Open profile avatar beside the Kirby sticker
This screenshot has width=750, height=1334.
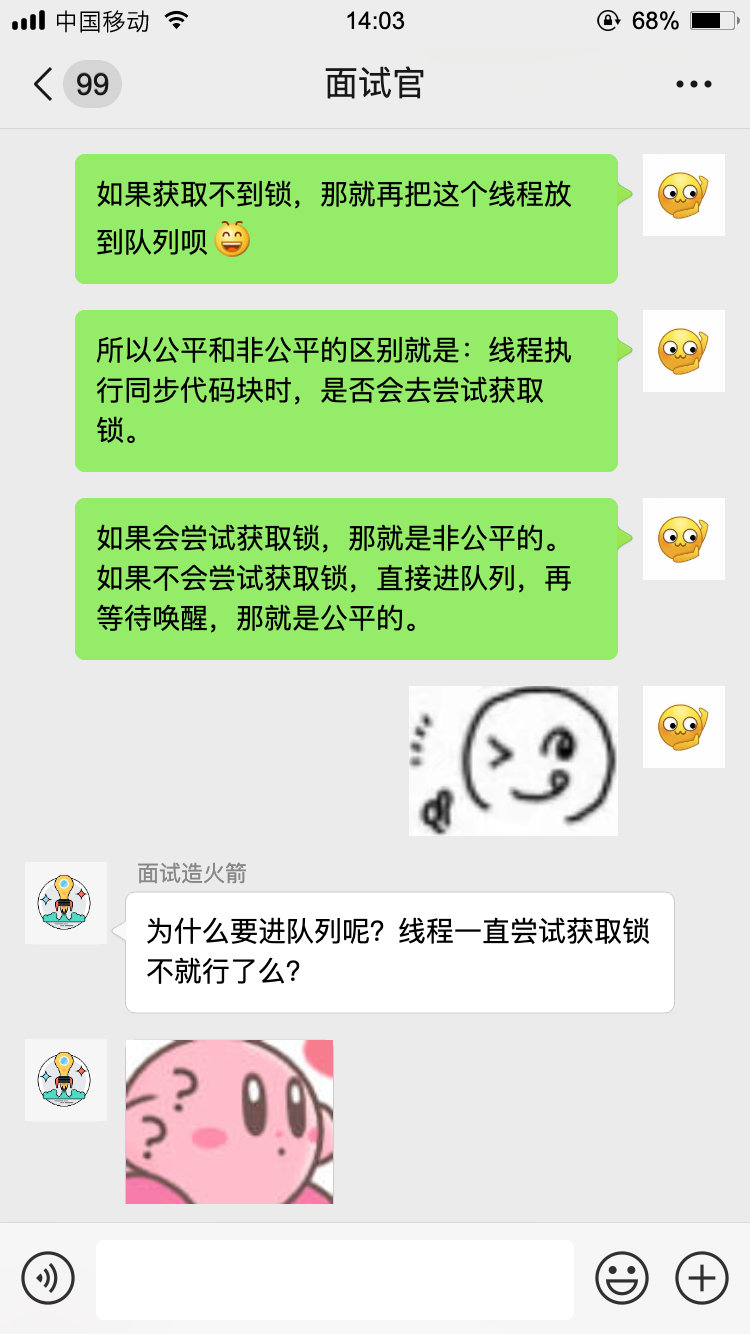65,1080
